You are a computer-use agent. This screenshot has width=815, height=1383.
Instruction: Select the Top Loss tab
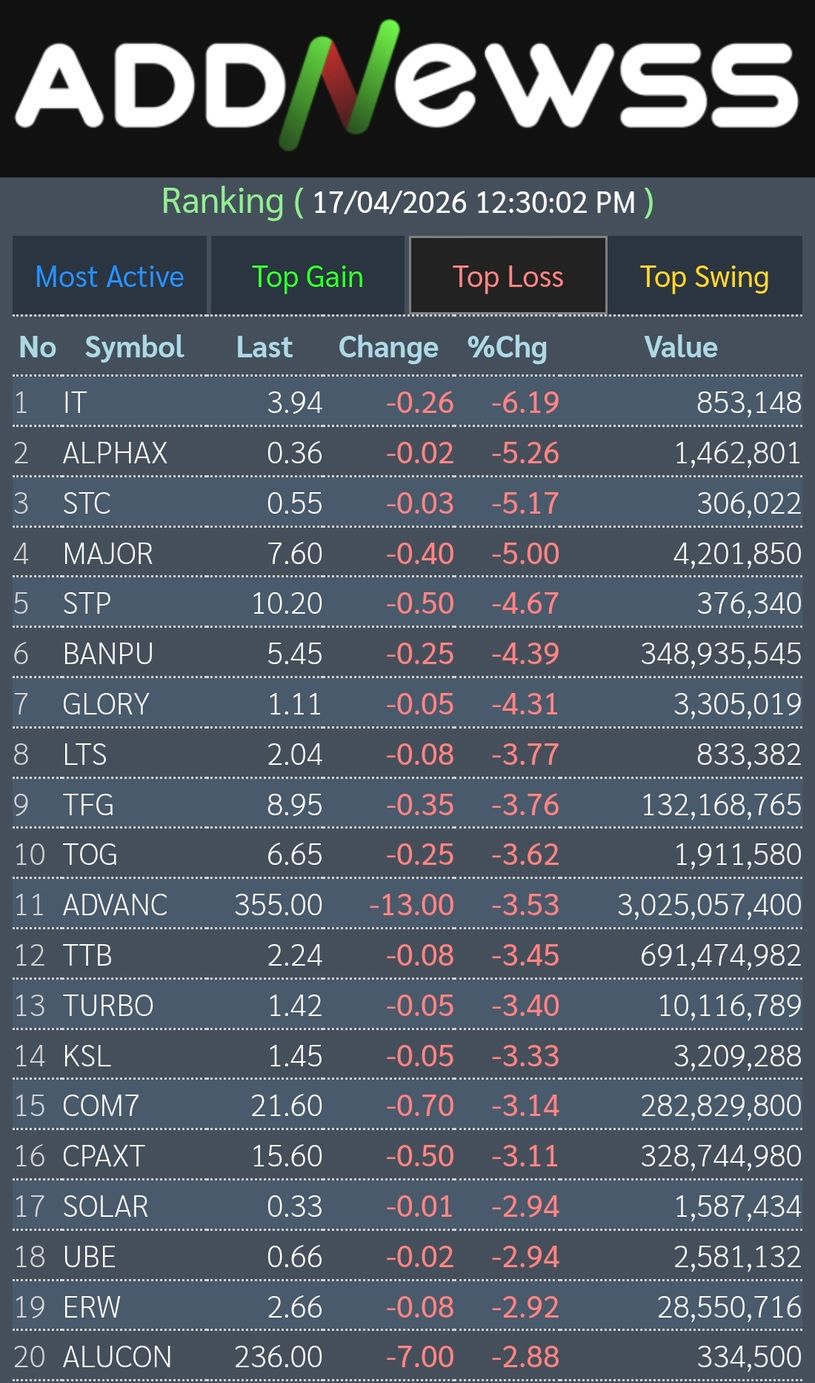(507, 276)
